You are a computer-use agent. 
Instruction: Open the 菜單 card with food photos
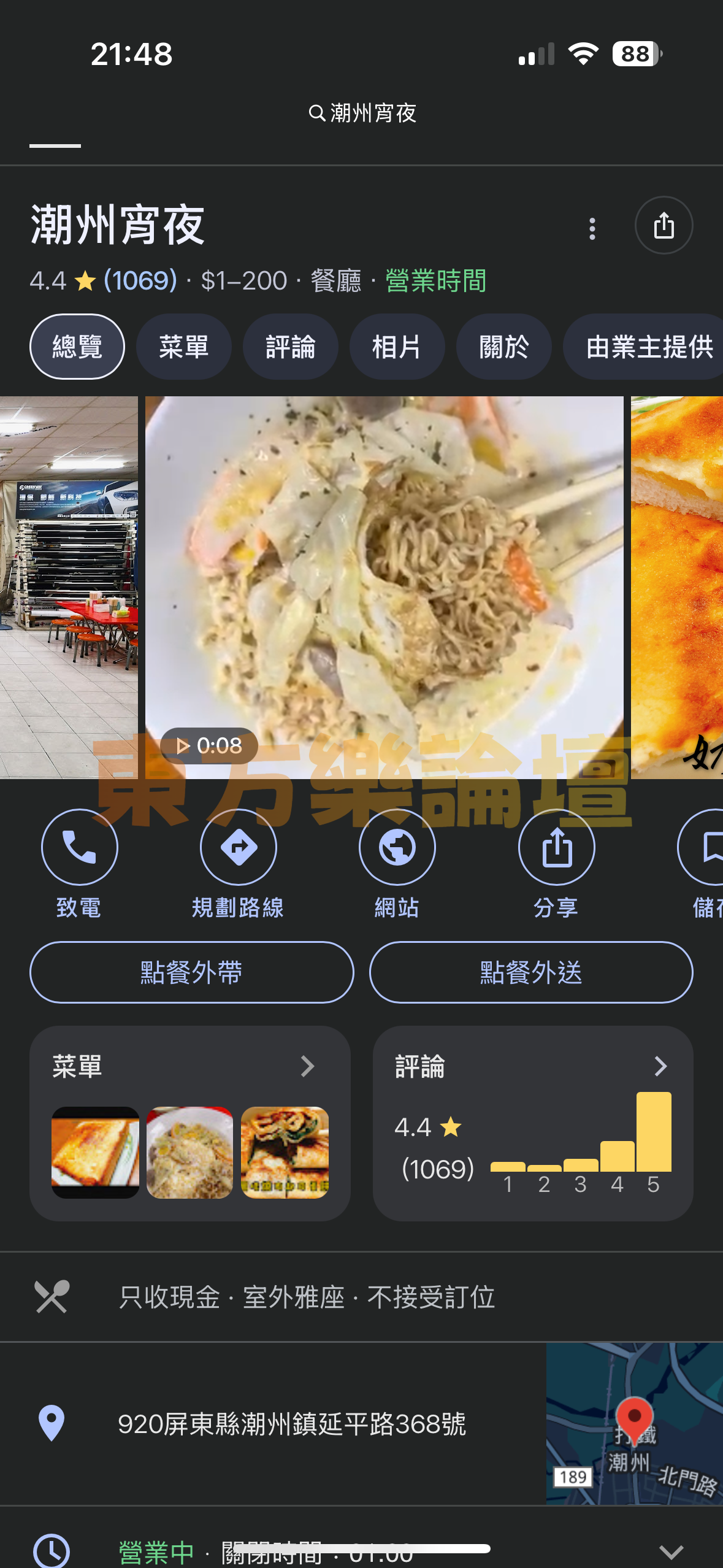click(x=189, y=1123)
